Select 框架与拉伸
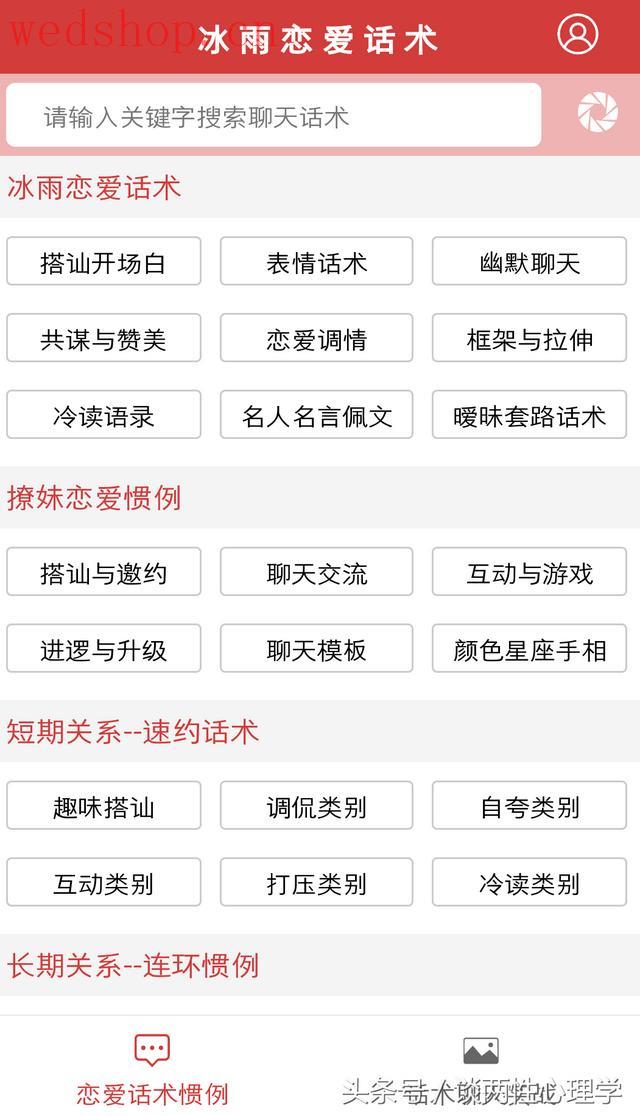 [529, 338]
